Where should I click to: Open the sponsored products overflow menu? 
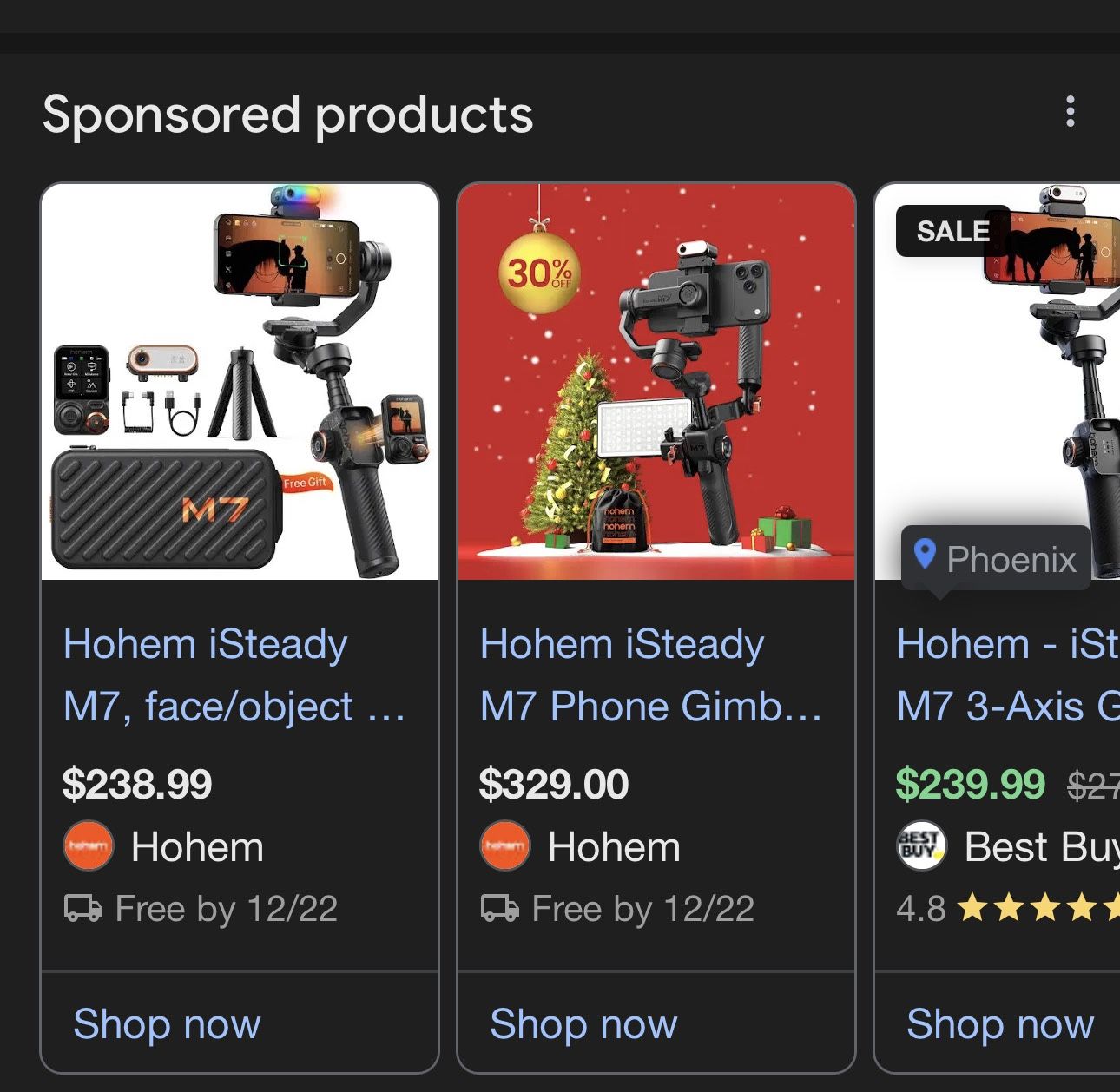[1070, 112]
